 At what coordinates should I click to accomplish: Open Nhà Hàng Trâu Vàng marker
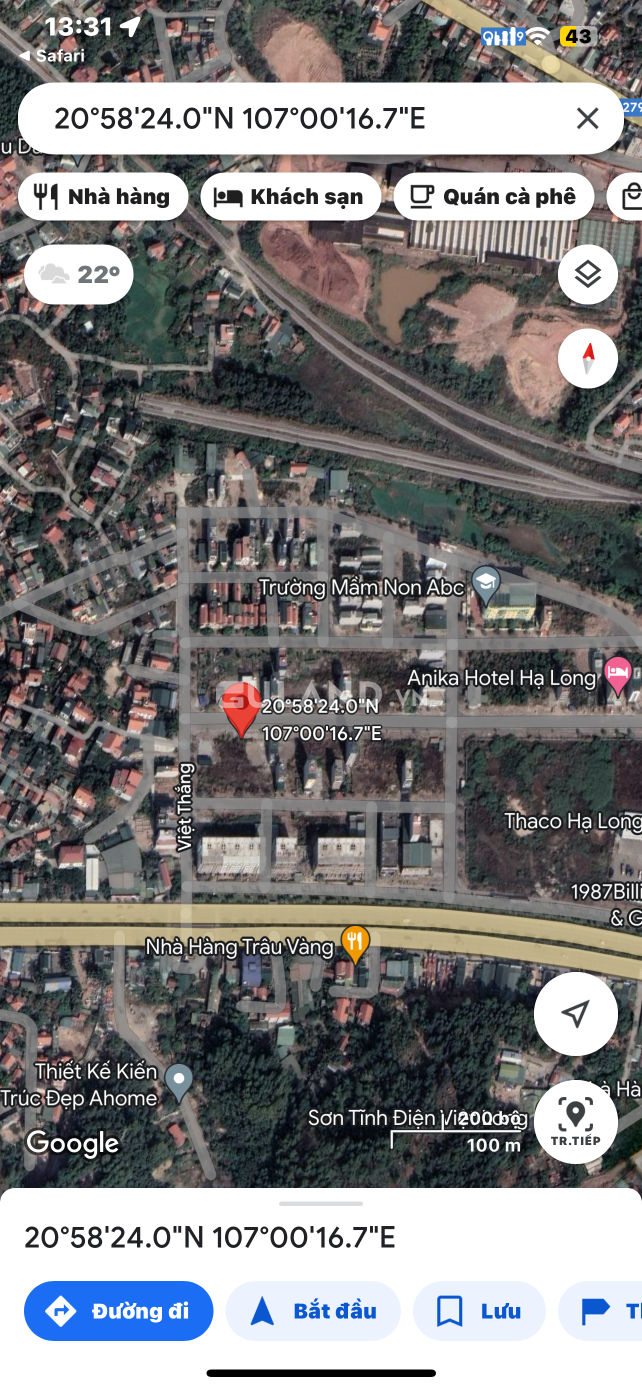click(x=355, y=943)
